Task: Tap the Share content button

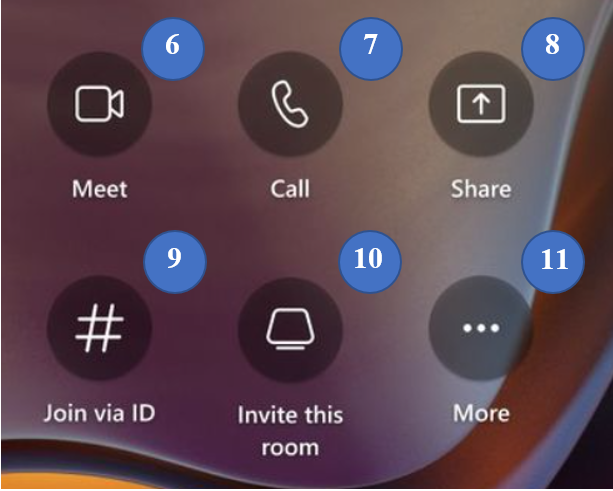Action: (480, 104)
